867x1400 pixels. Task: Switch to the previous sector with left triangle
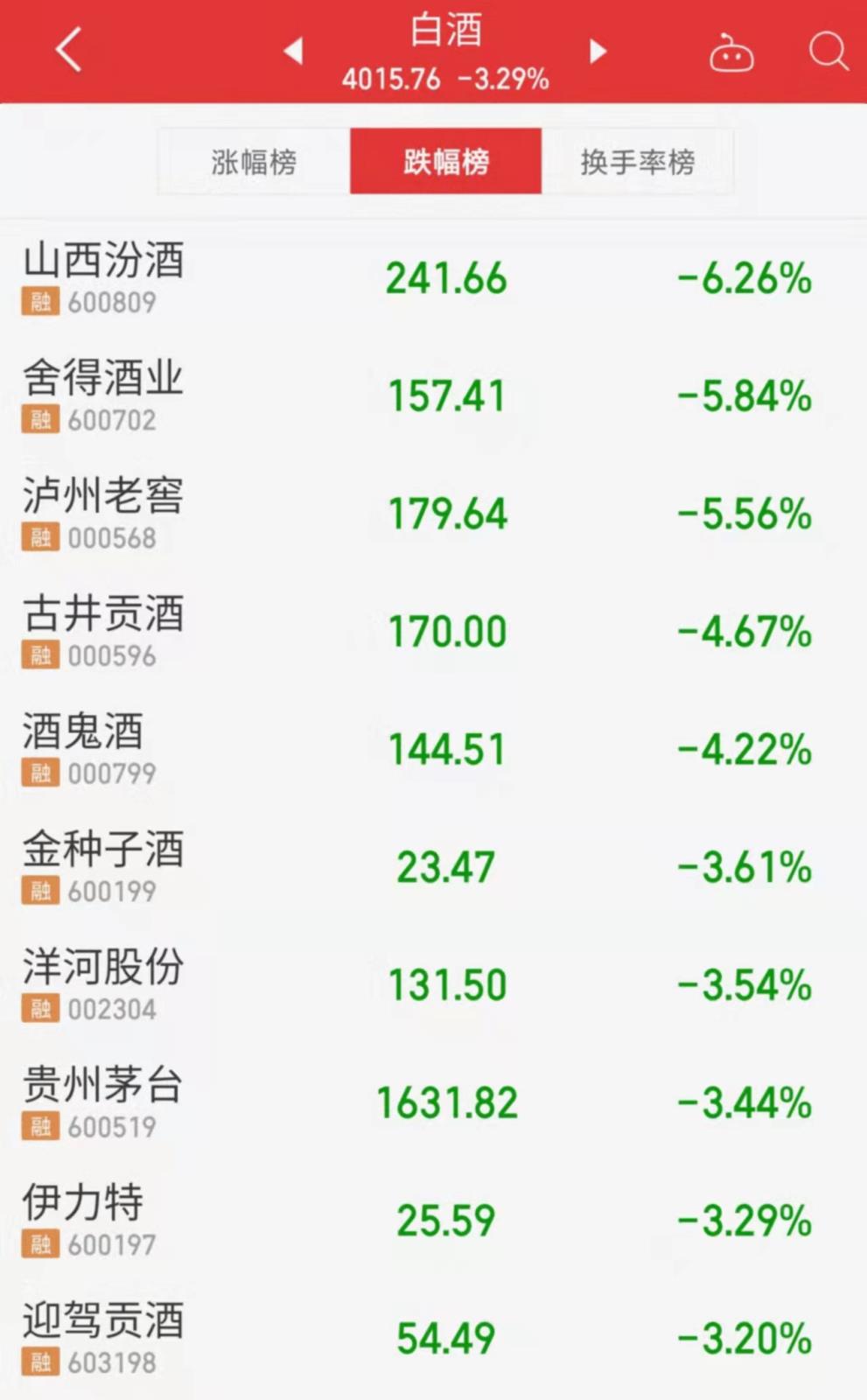pos(294,51)
